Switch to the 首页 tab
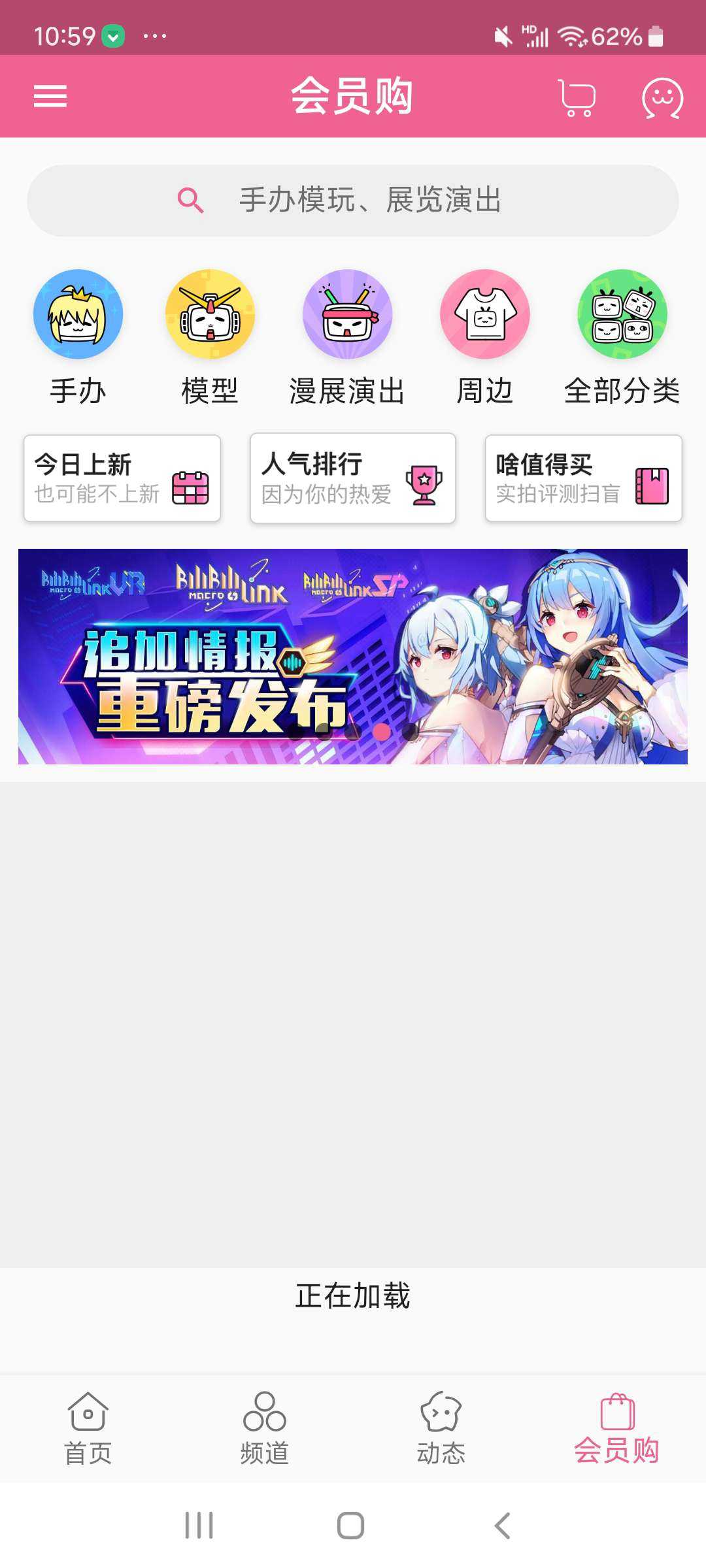This screenshot has width=706, height=1568. pos(88,1428)
